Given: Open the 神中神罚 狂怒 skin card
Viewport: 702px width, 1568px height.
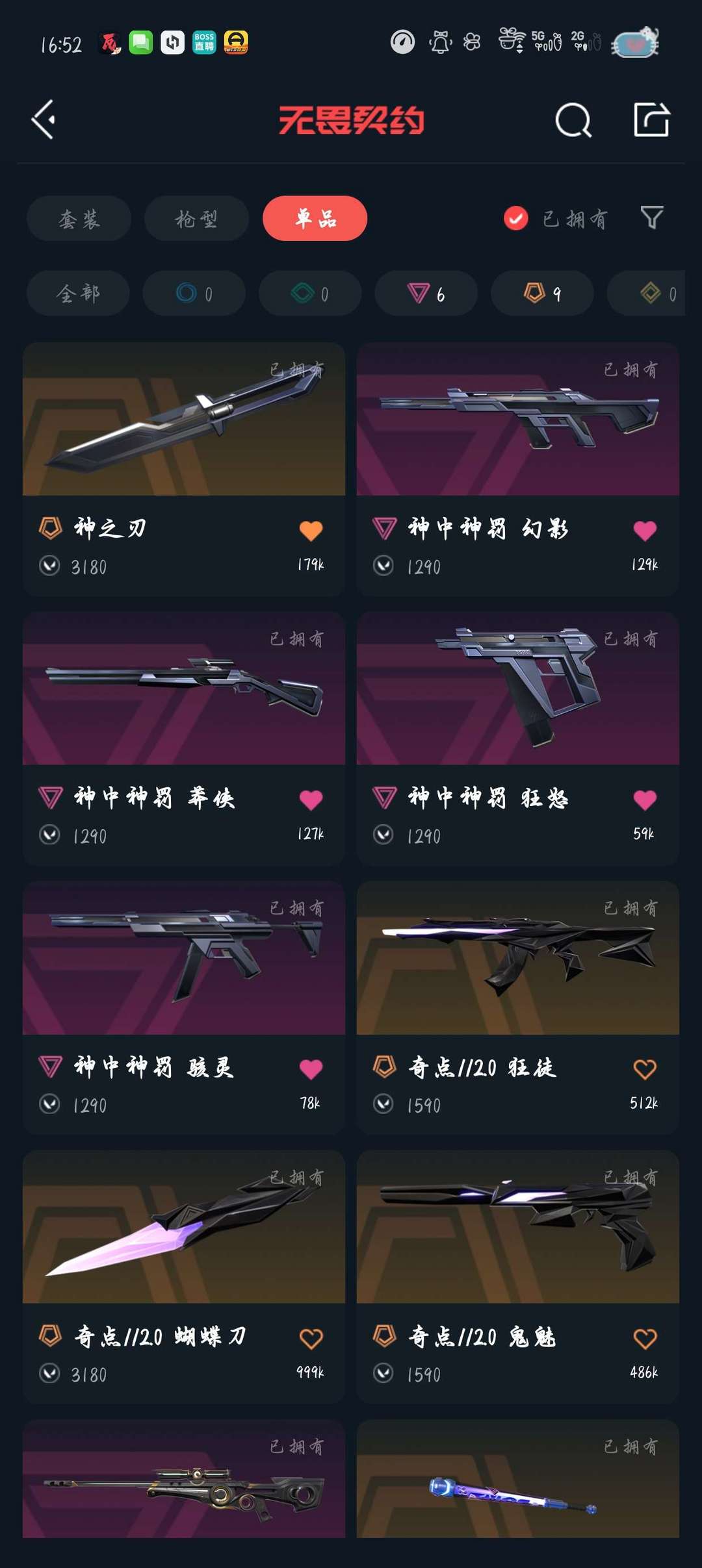Looking at the screenshot, I should pyautogui.click(x=518, y=738).
